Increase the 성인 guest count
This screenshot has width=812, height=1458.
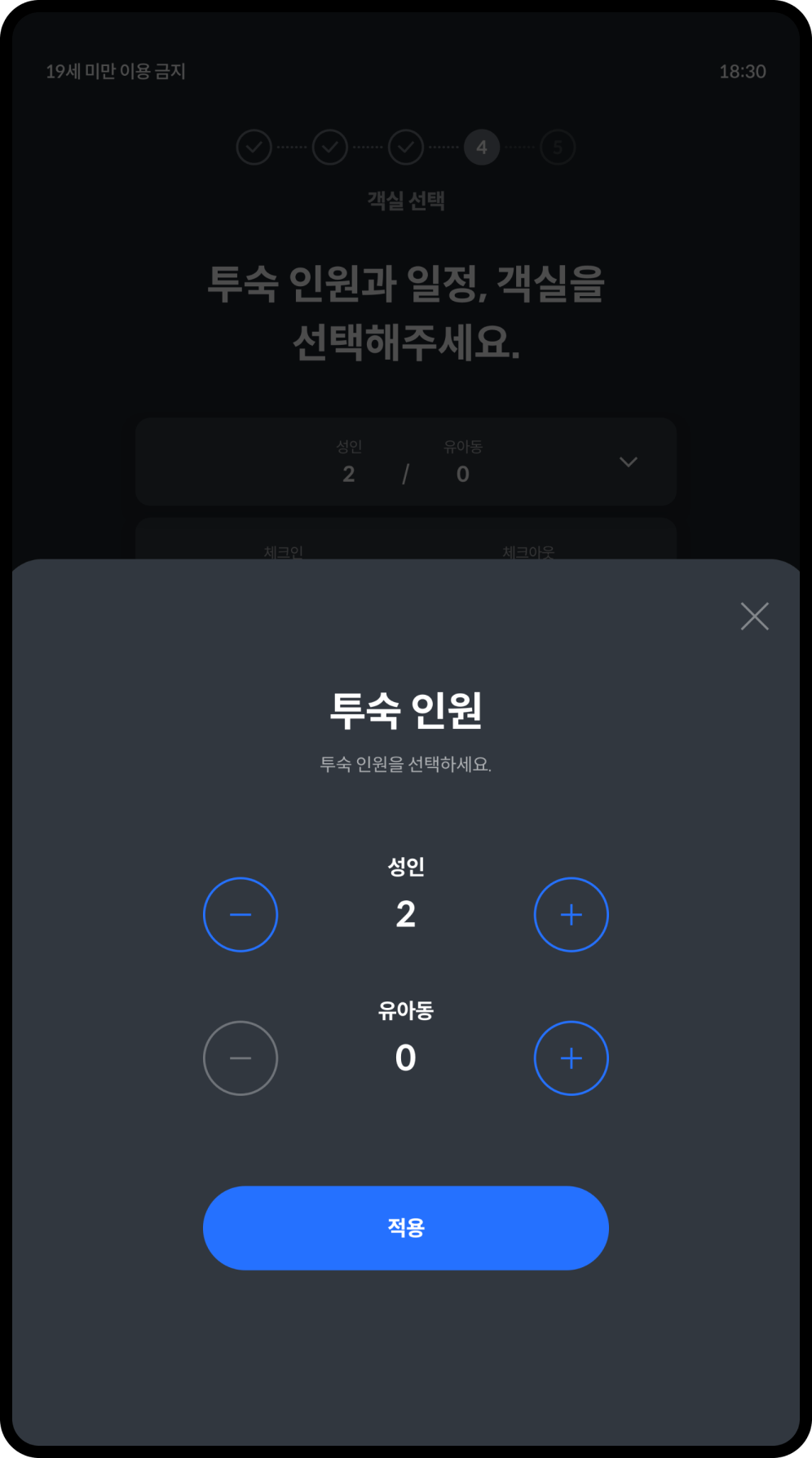[571, 915]
